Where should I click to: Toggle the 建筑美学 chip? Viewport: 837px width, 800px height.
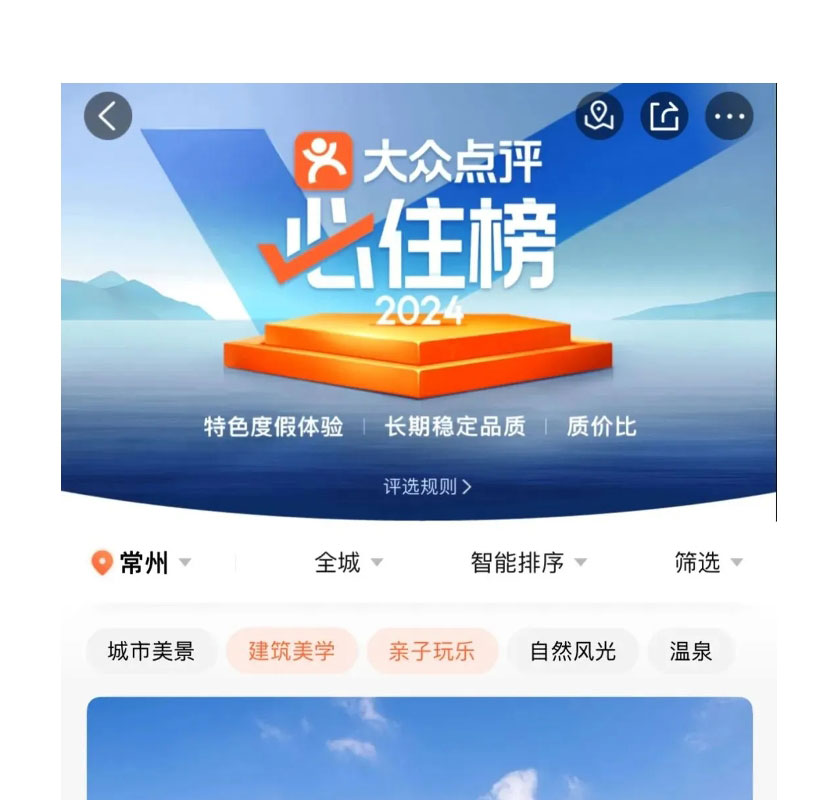coord(291,652)
